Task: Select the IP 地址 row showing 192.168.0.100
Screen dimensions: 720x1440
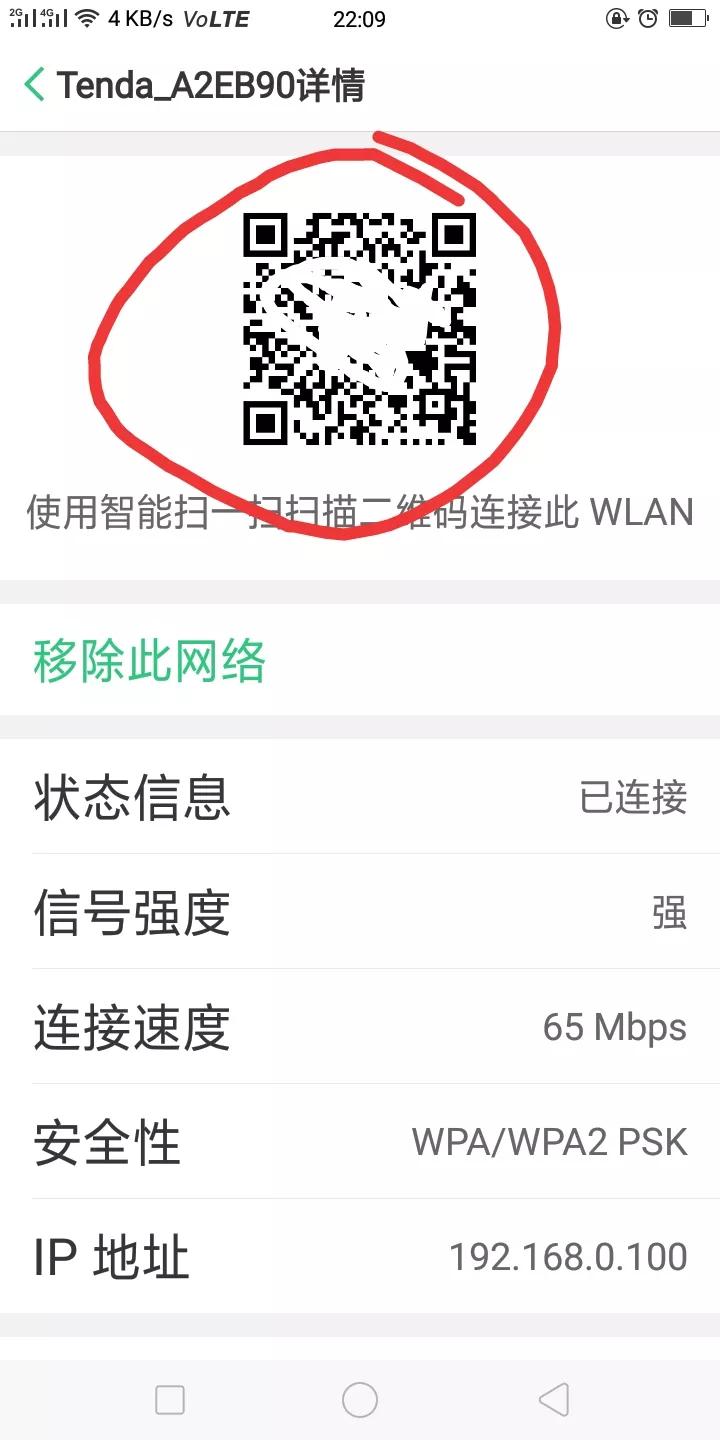Action: click(x=360, y=1255)
